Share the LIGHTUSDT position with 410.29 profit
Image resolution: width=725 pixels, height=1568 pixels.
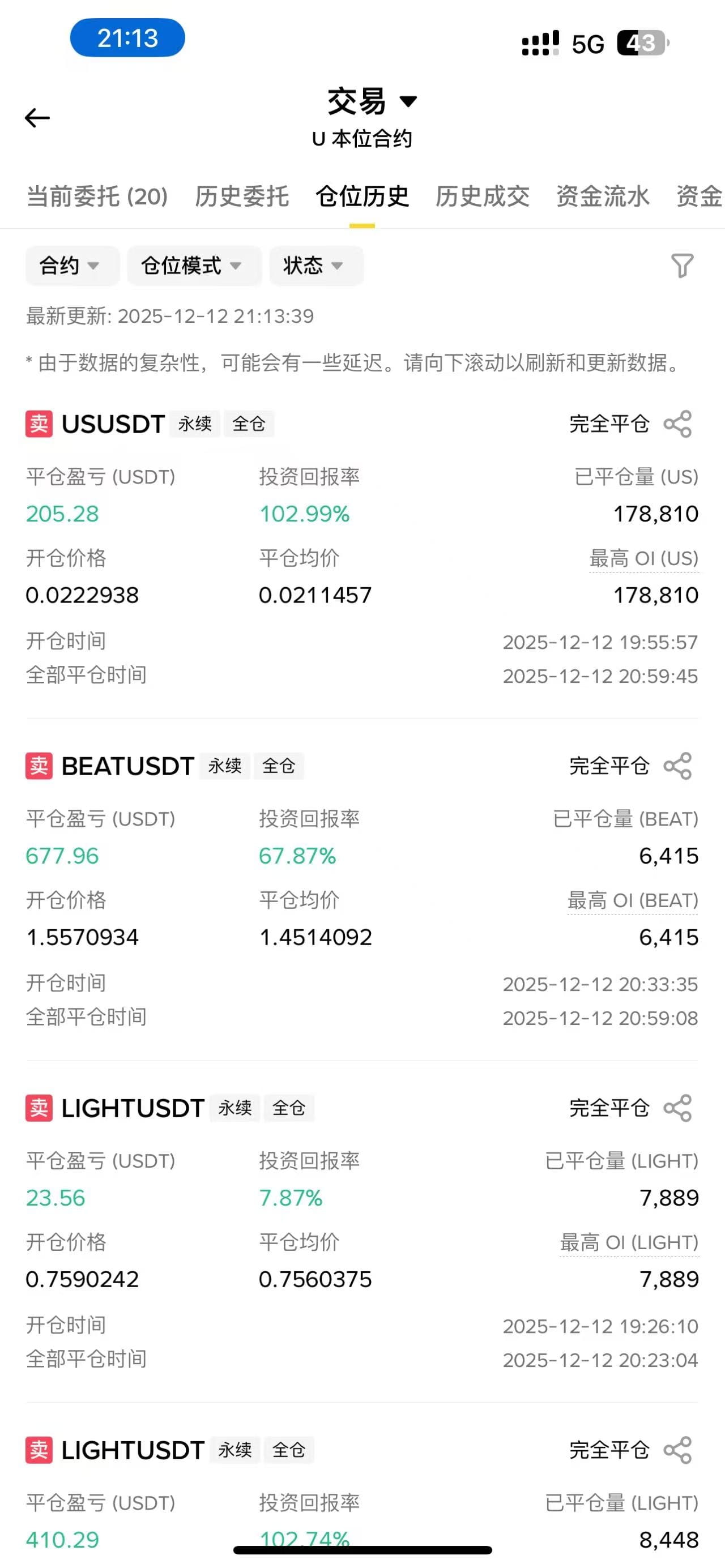point(677,1451)
